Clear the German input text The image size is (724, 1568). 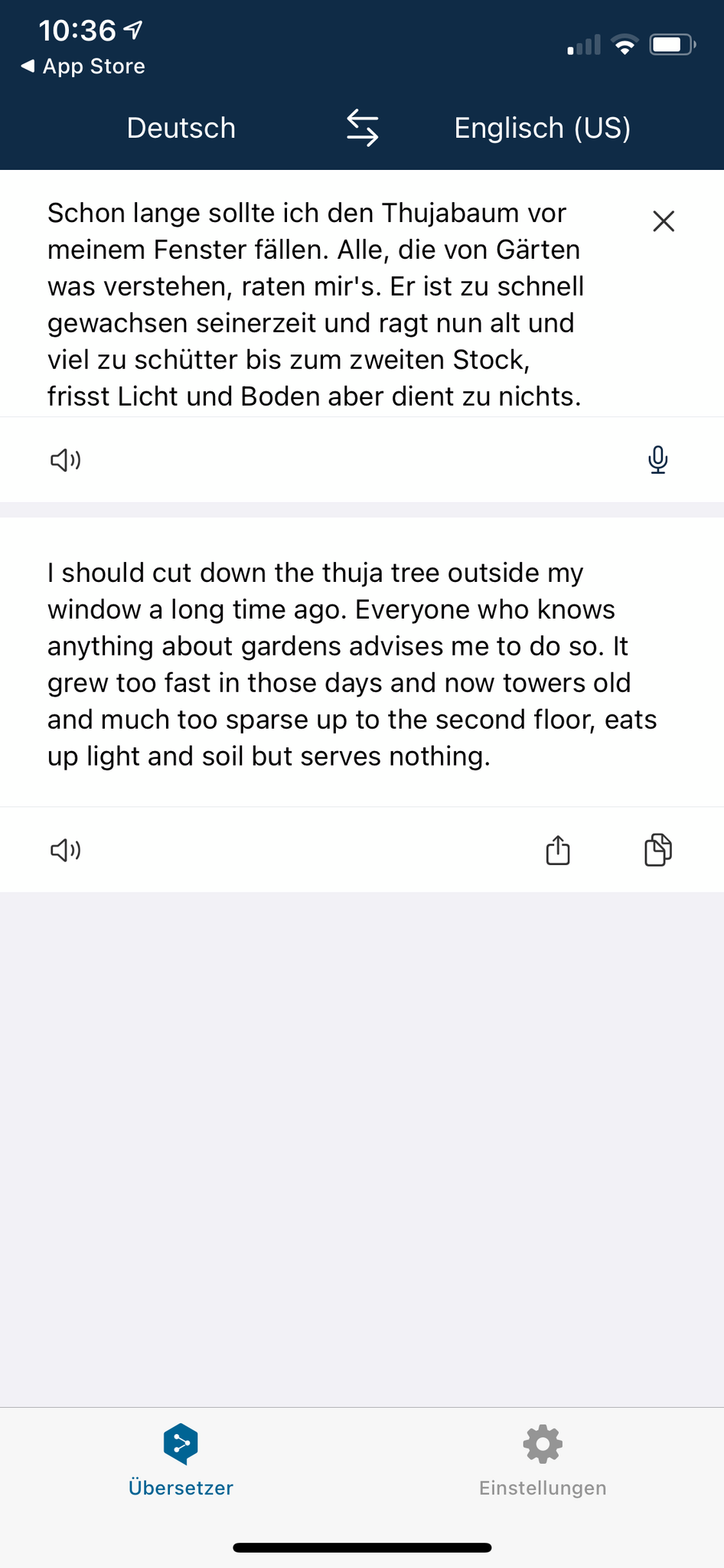coord(663,221)
